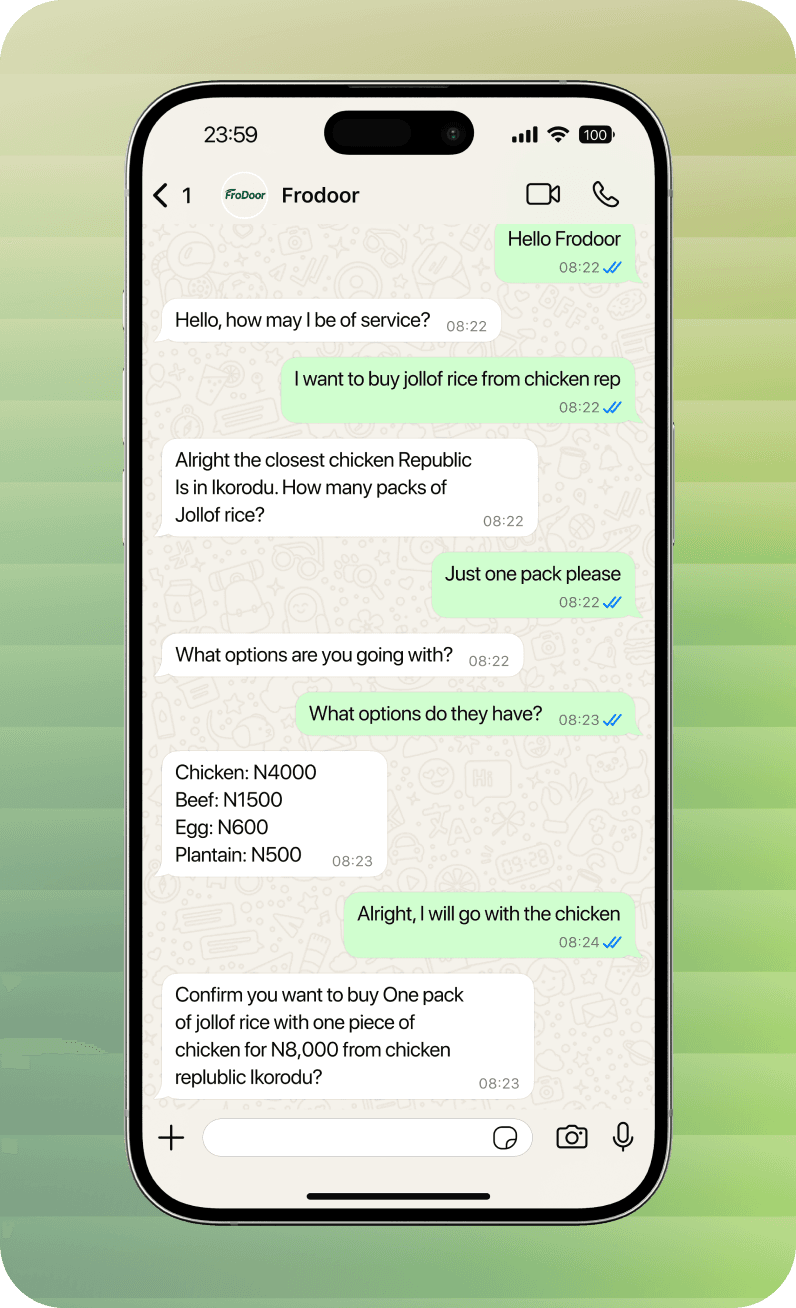Start a voice call with Frodoor
Image resolution: width=796 pixels, height=1308 pixels.
[605, 194]
